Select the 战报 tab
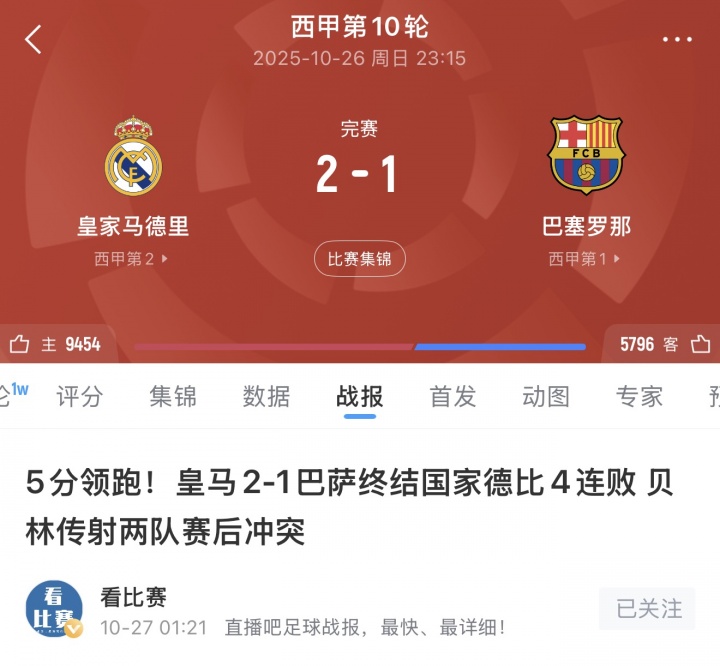Screen dimensions: 720x666 point(359,397)
